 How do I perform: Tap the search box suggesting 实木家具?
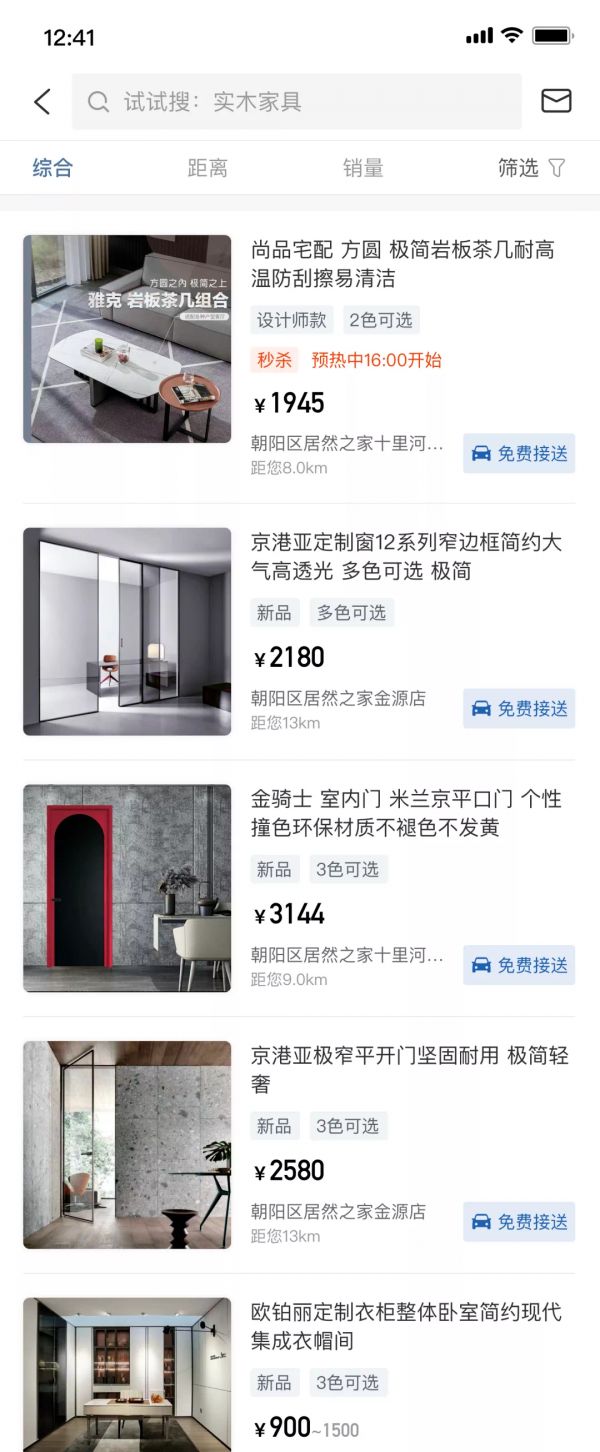(x=296, y=101)
